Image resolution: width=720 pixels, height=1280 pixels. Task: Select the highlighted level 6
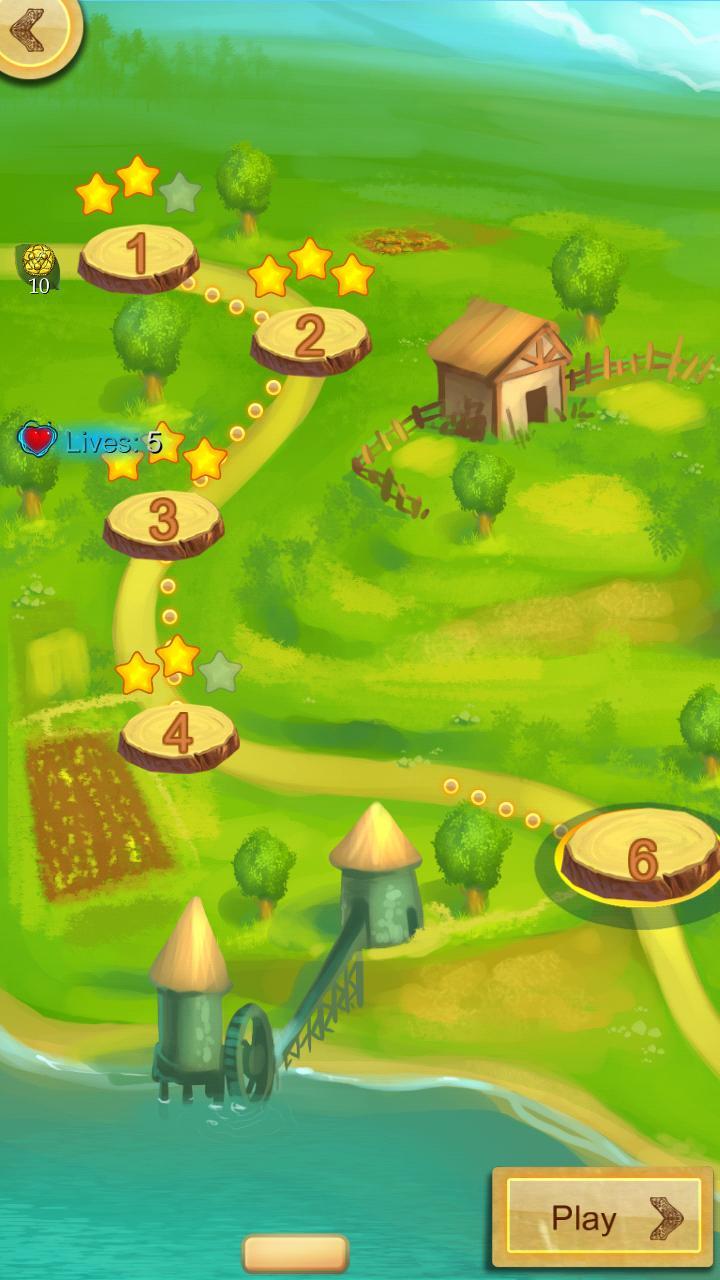tap(640, 855)
